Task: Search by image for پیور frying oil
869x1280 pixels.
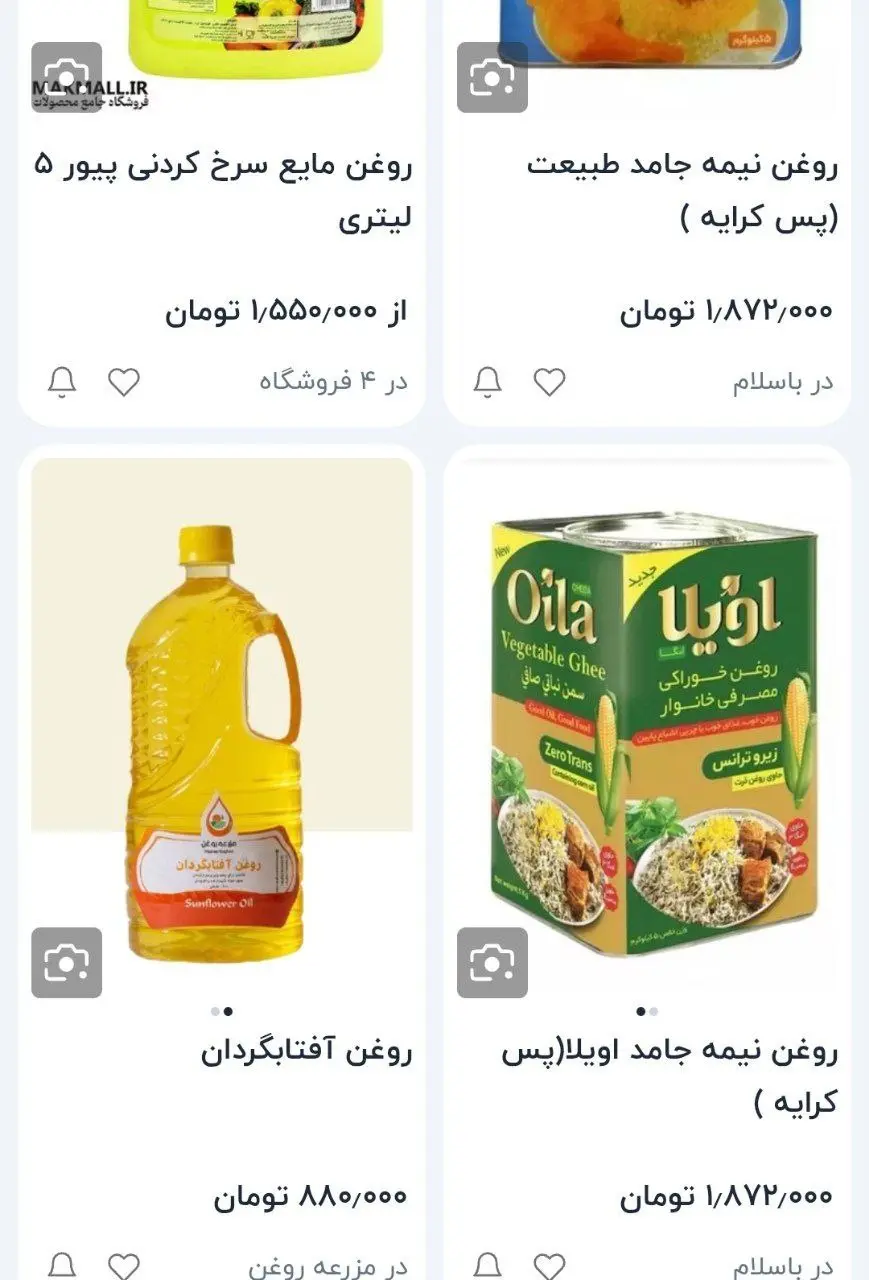Action: (x=67, y=77)
